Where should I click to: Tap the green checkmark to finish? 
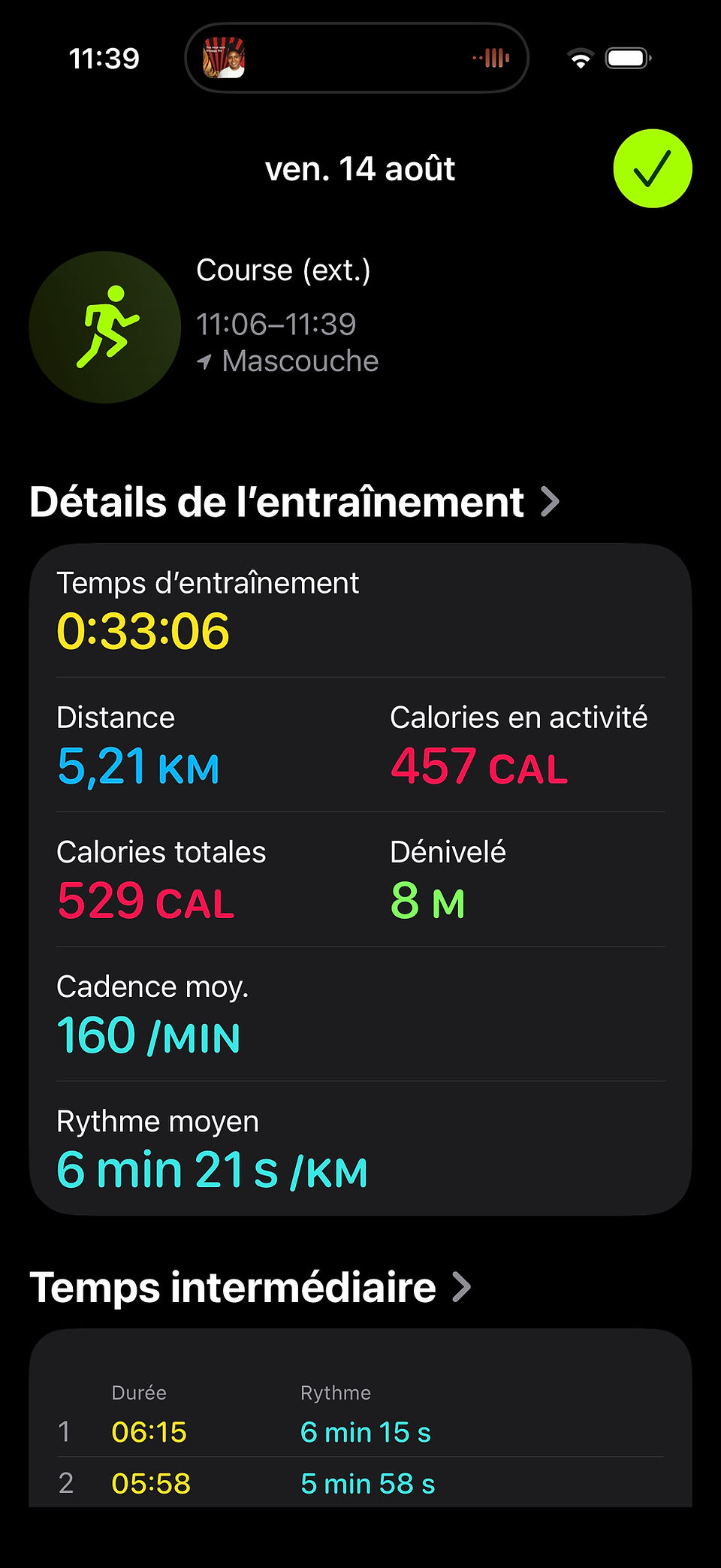(x=652, y=168)
